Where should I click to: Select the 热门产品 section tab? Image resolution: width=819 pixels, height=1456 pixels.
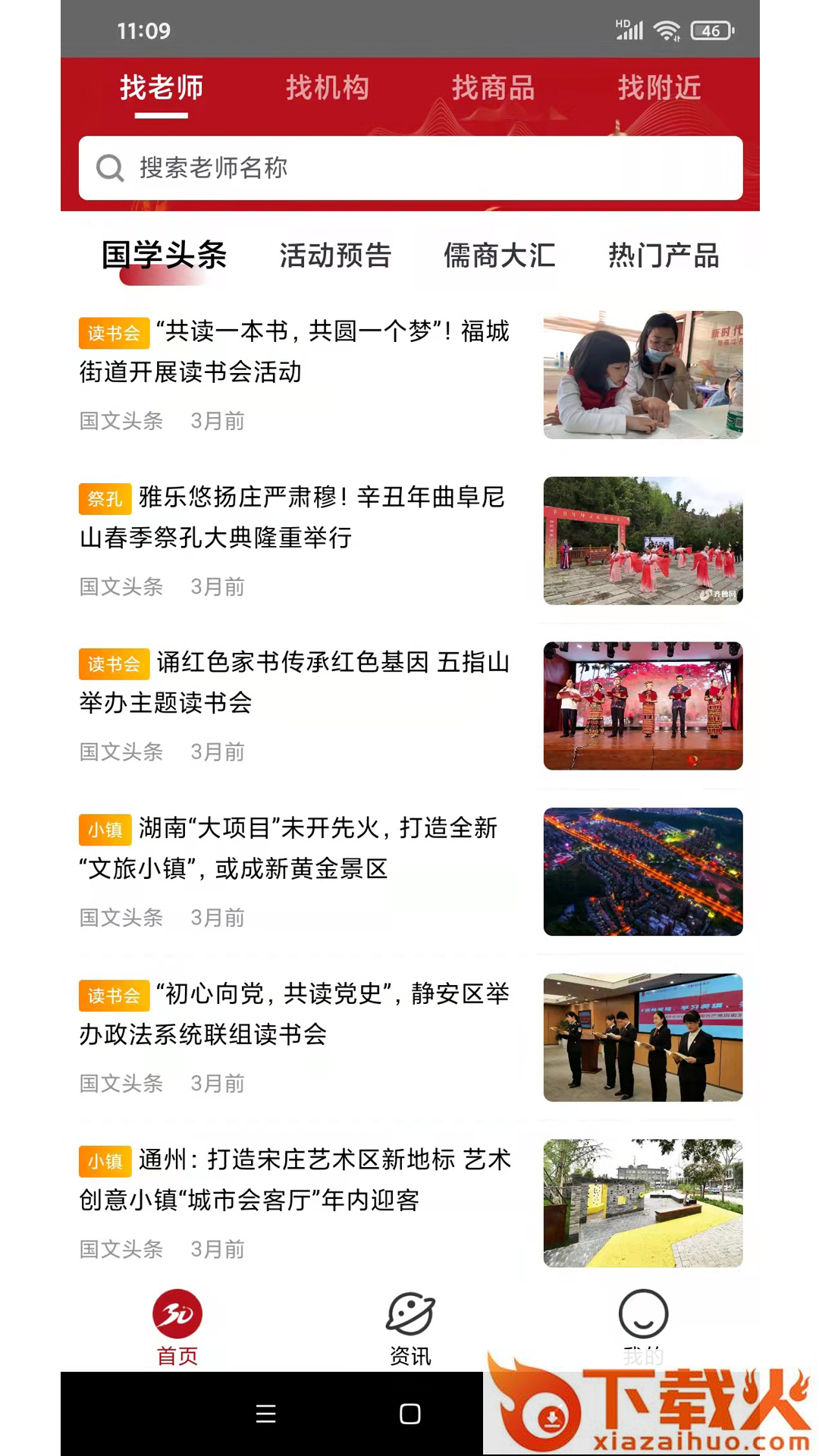(x=664, y=256)
